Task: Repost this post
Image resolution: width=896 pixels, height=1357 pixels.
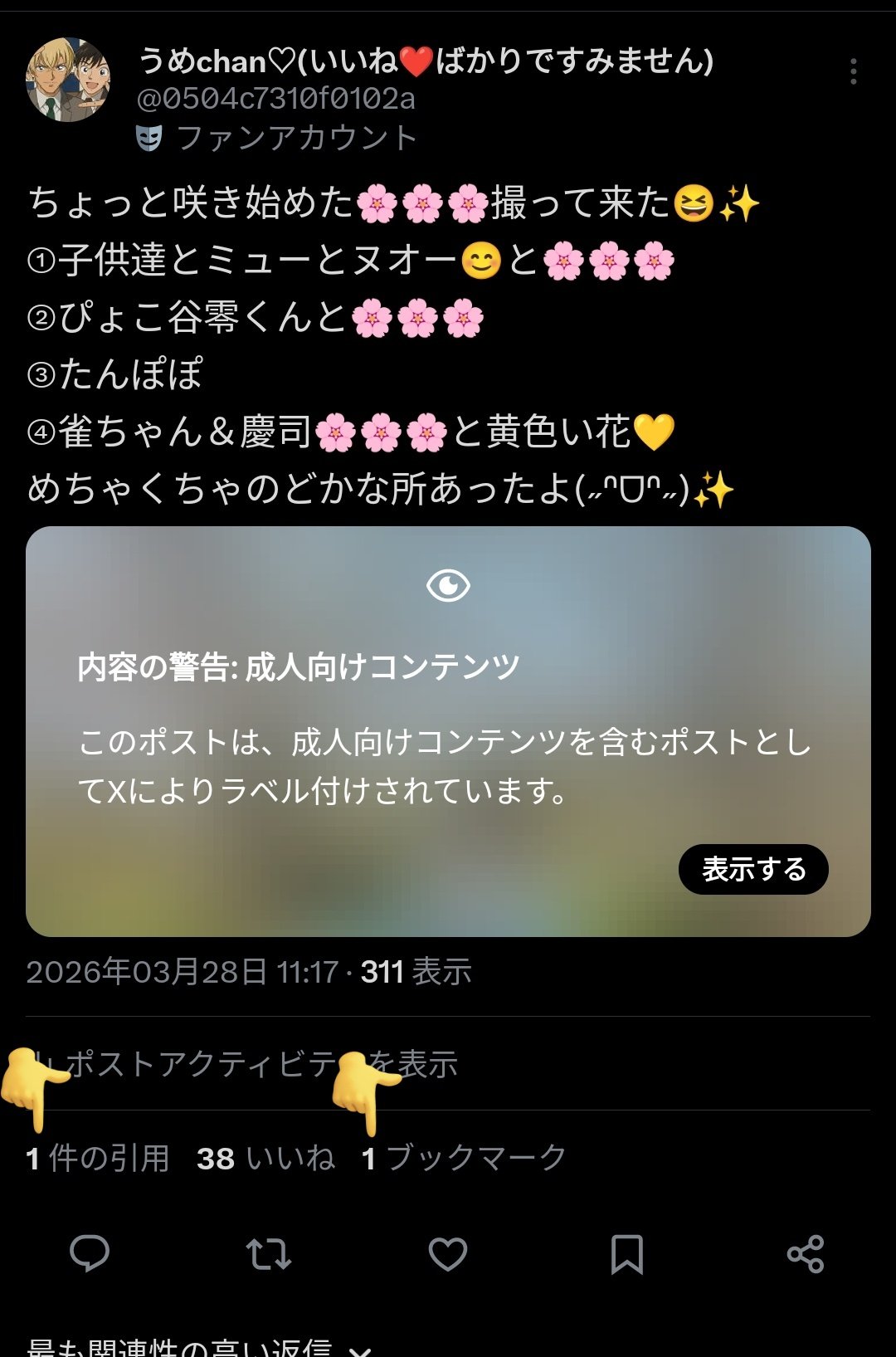Action: (x=269, y=1253)
